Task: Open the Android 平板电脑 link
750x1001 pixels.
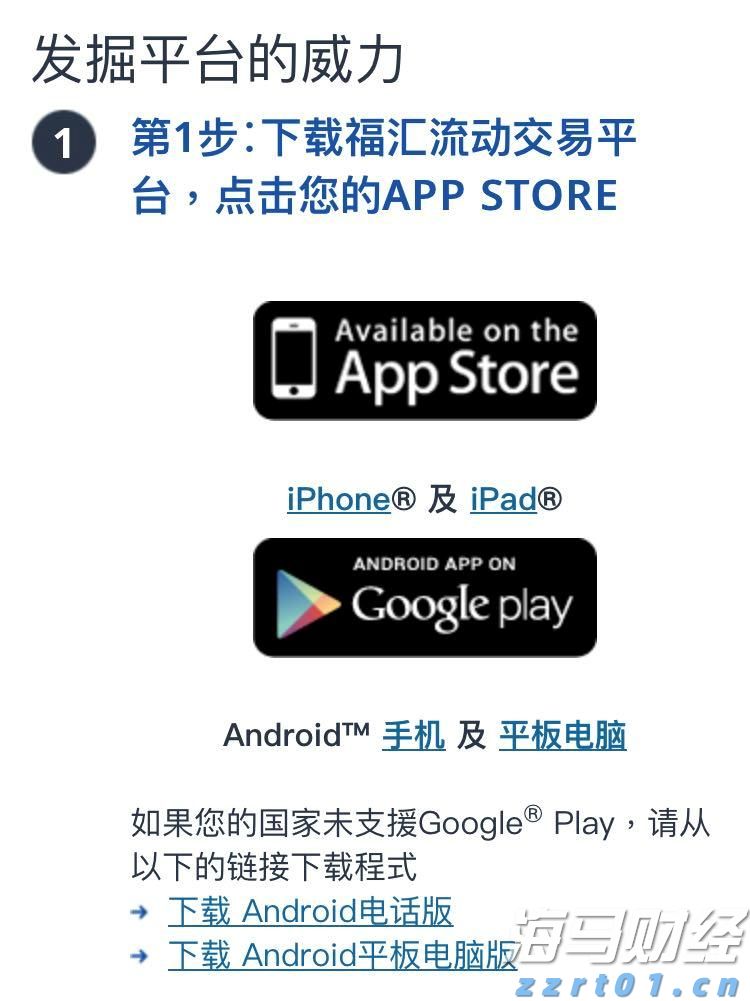Action: tap(562, 735)
